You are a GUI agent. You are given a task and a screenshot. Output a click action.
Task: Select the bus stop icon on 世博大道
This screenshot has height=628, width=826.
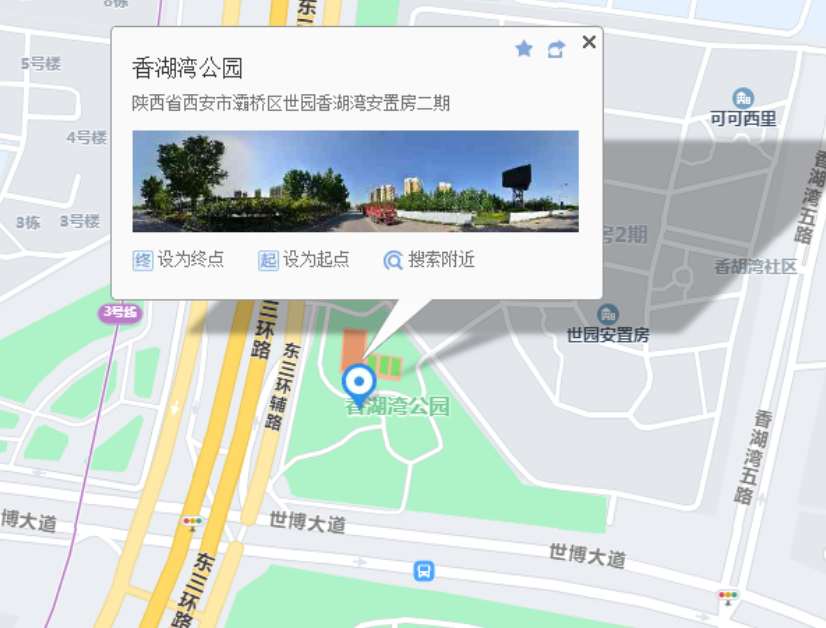(x=424, y=570)
